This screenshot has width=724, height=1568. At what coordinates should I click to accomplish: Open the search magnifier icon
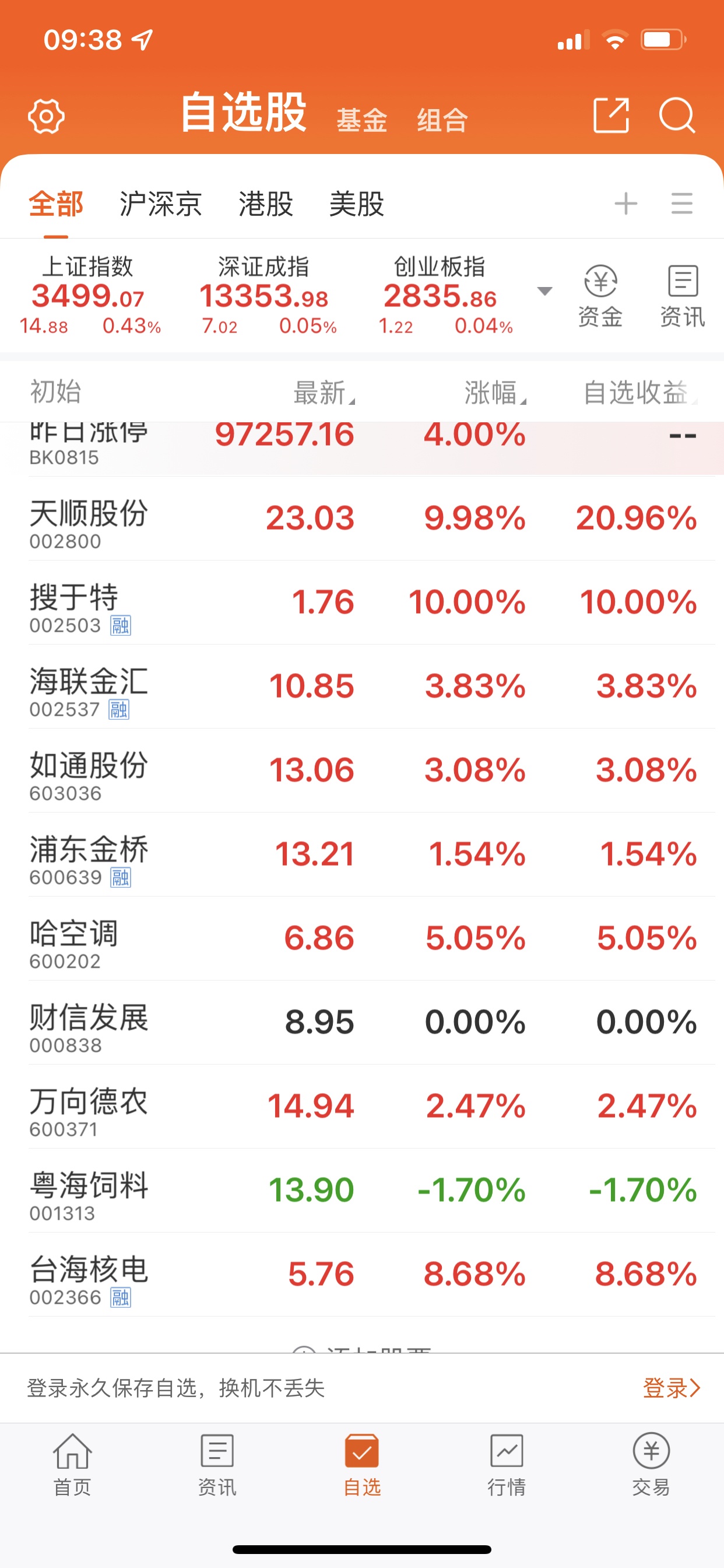[677, 114]
